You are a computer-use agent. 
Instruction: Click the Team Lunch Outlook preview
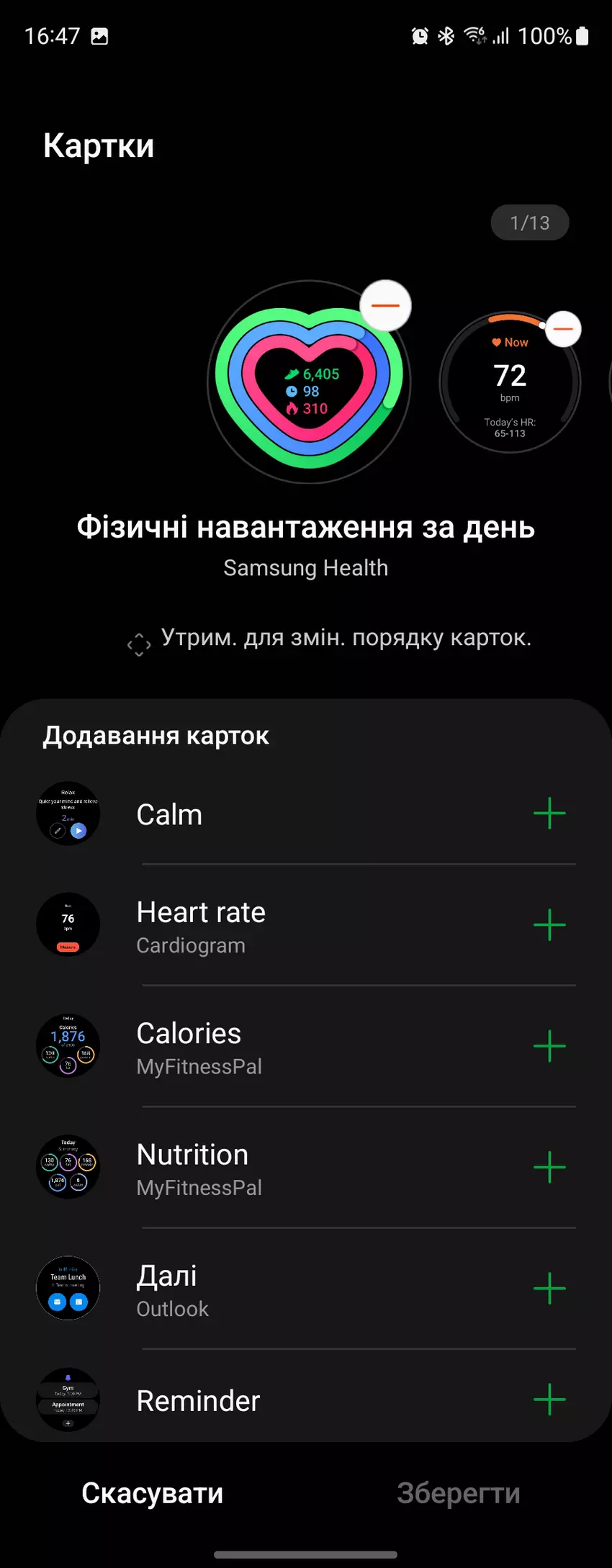(x=68, y=1288)
